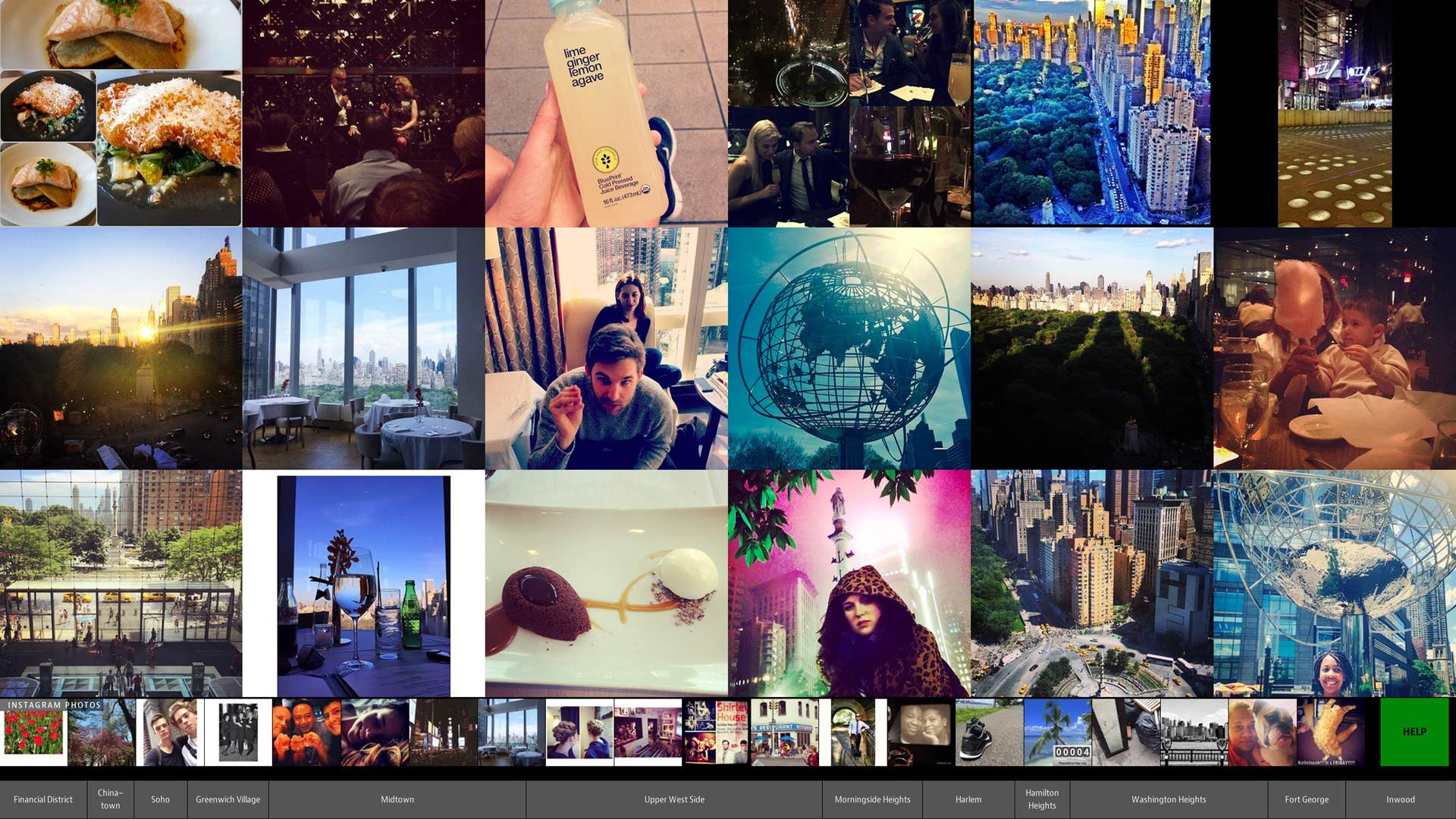1456x819 pixels.
Task: View the chocolate dessert plate photo
Action: click(x=606, y=583)
